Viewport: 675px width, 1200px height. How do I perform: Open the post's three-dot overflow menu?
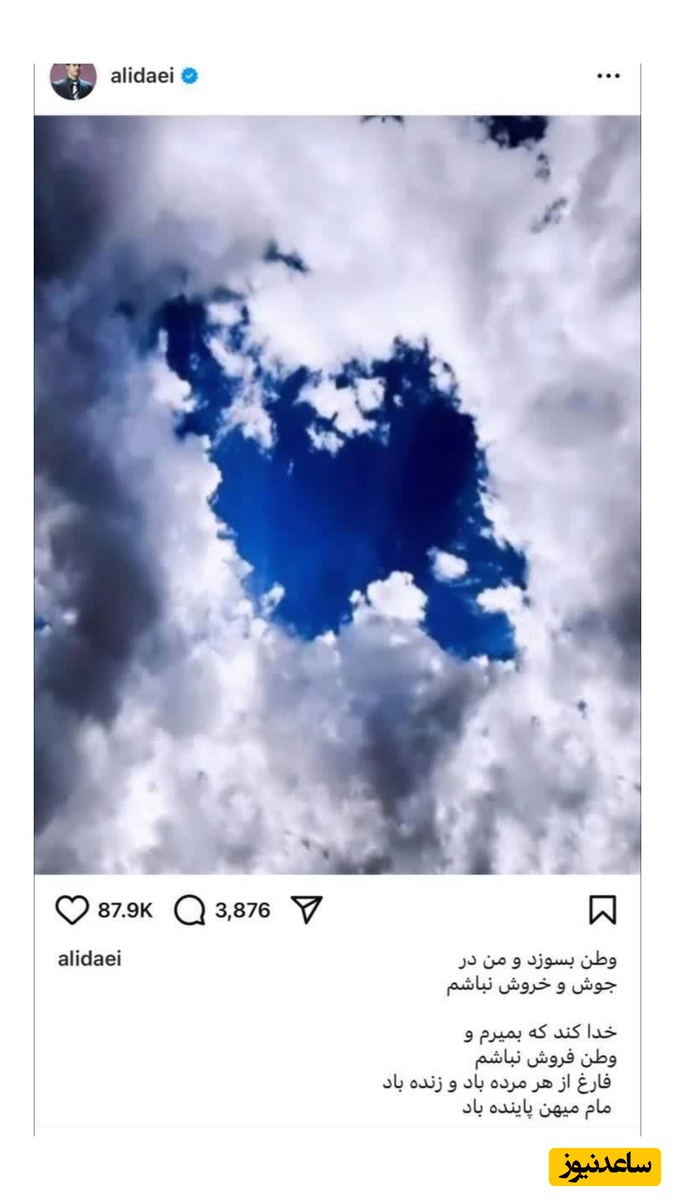pyautogui.click(x=608, y=77)
